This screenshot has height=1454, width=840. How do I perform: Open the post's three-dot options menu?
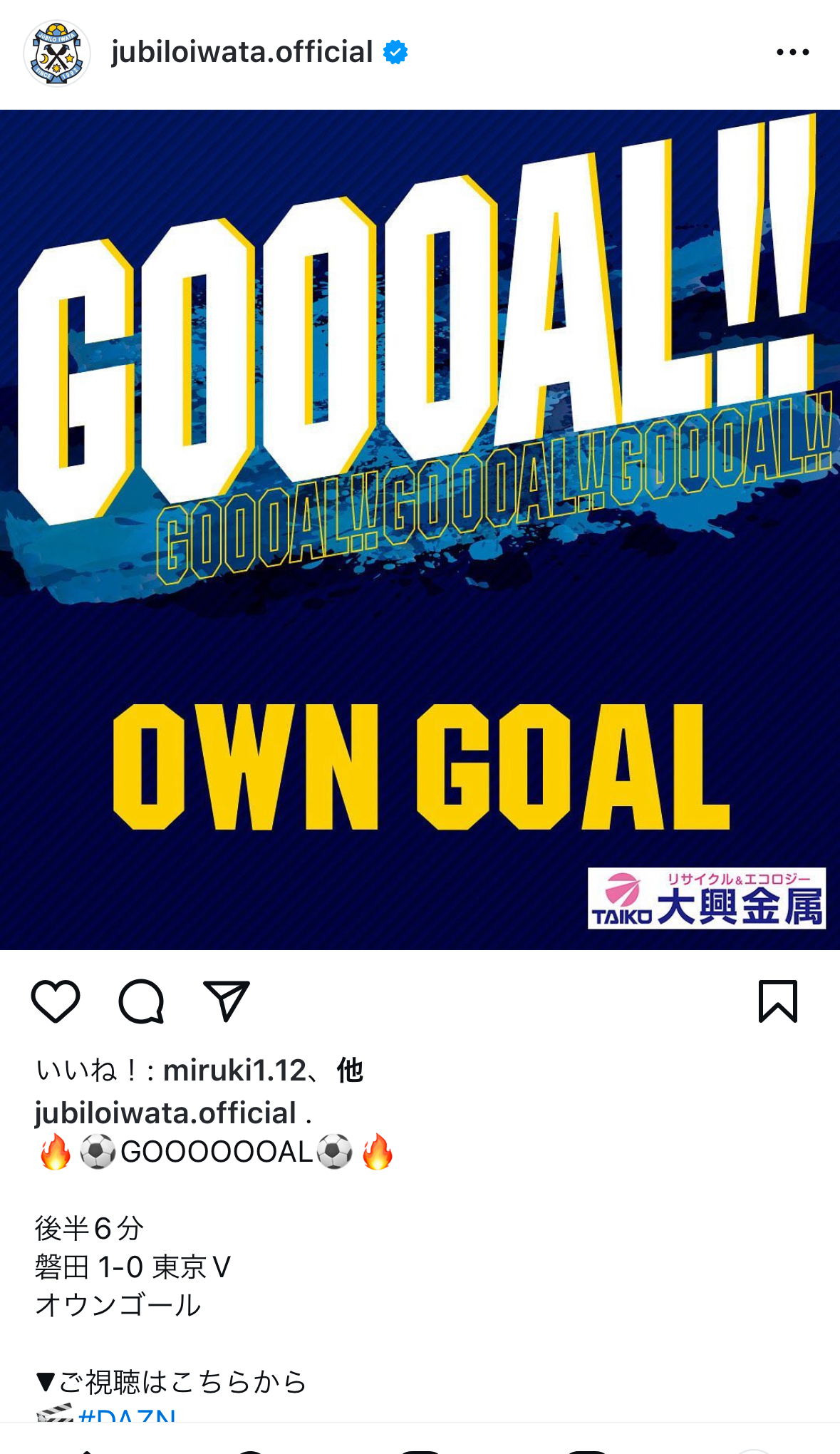pyautogui.click(x=792, y=52)
